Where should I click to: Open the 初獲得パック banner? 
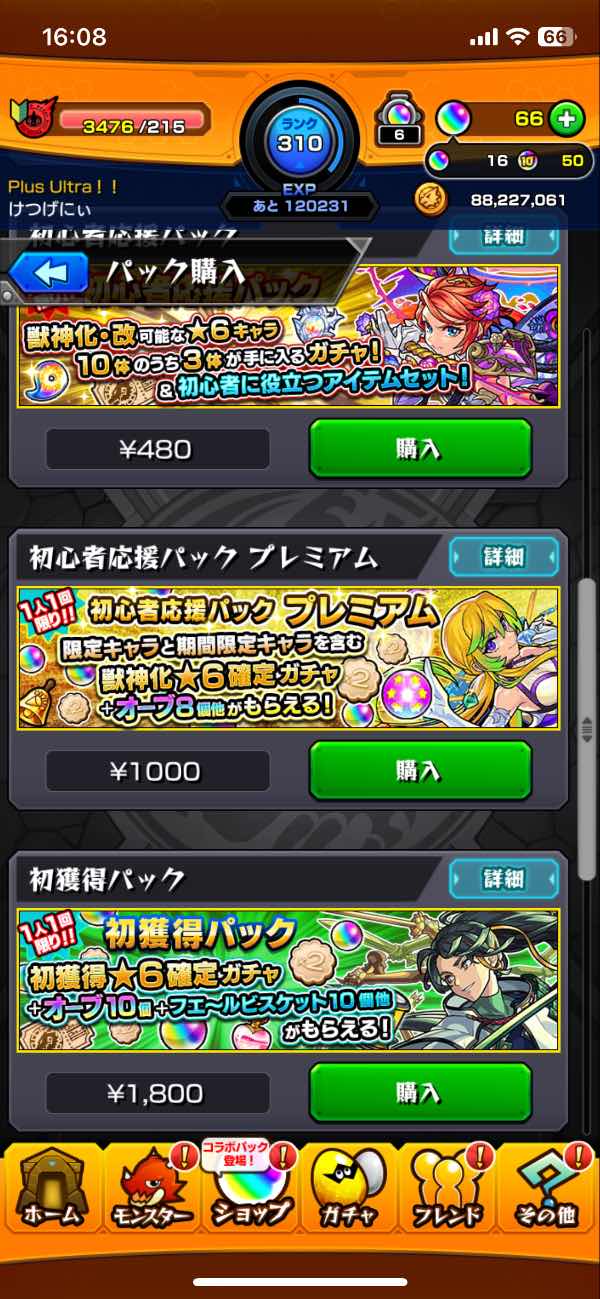tap(288, 980)
